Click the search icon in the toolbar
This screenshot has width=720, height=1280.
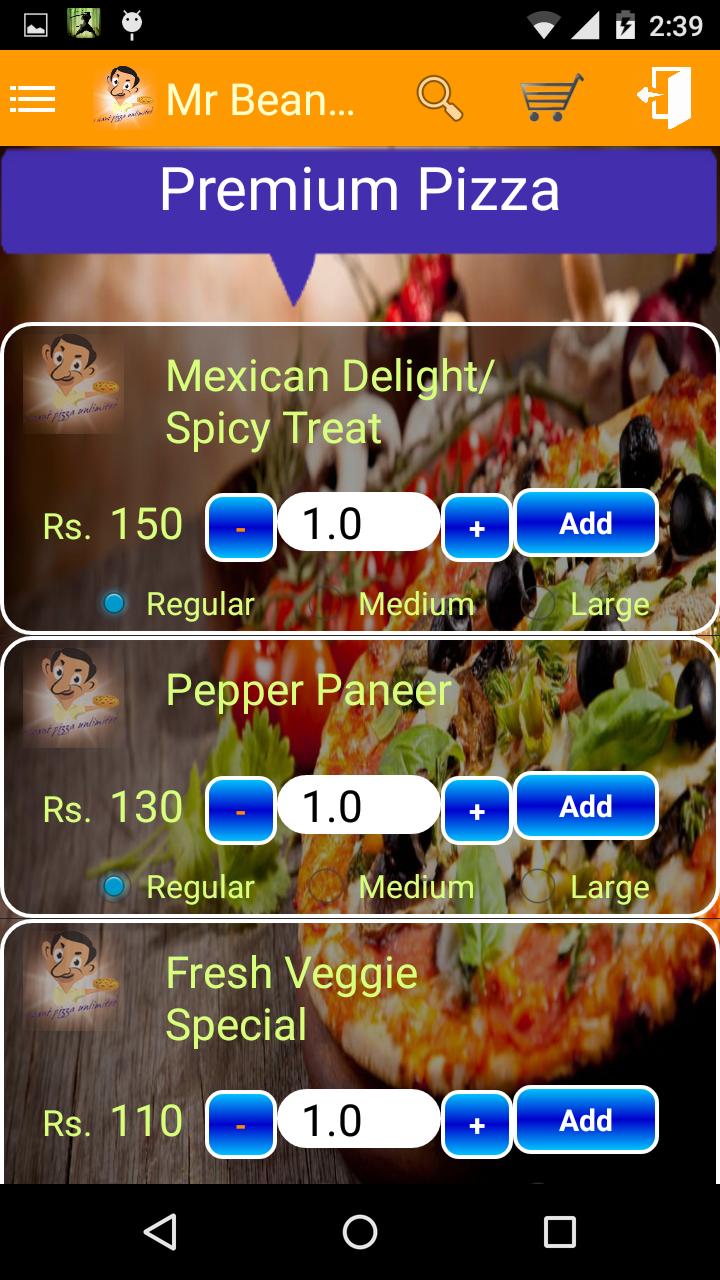(x=440, y=98)
